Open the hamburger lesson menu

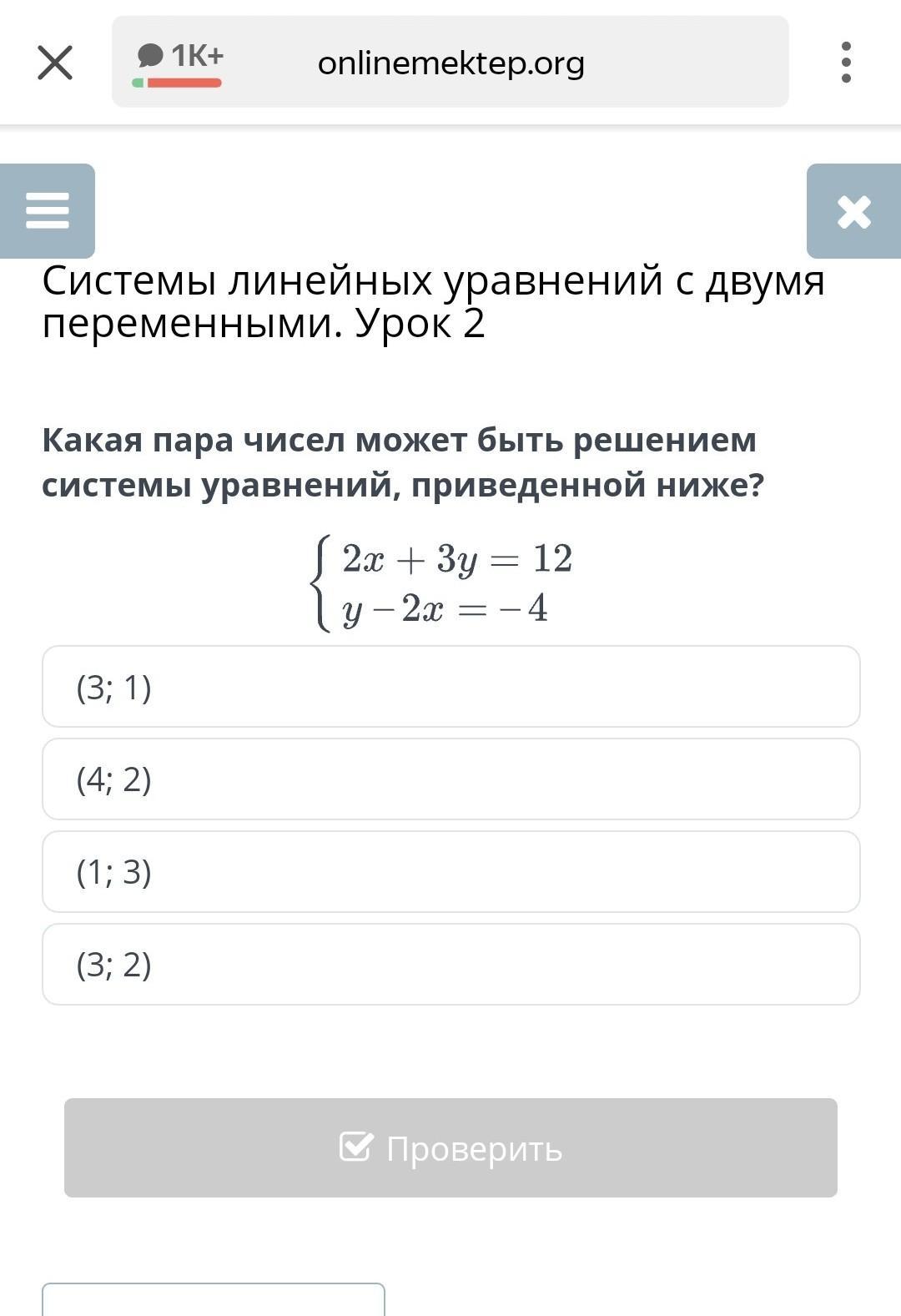coord(48,210)
